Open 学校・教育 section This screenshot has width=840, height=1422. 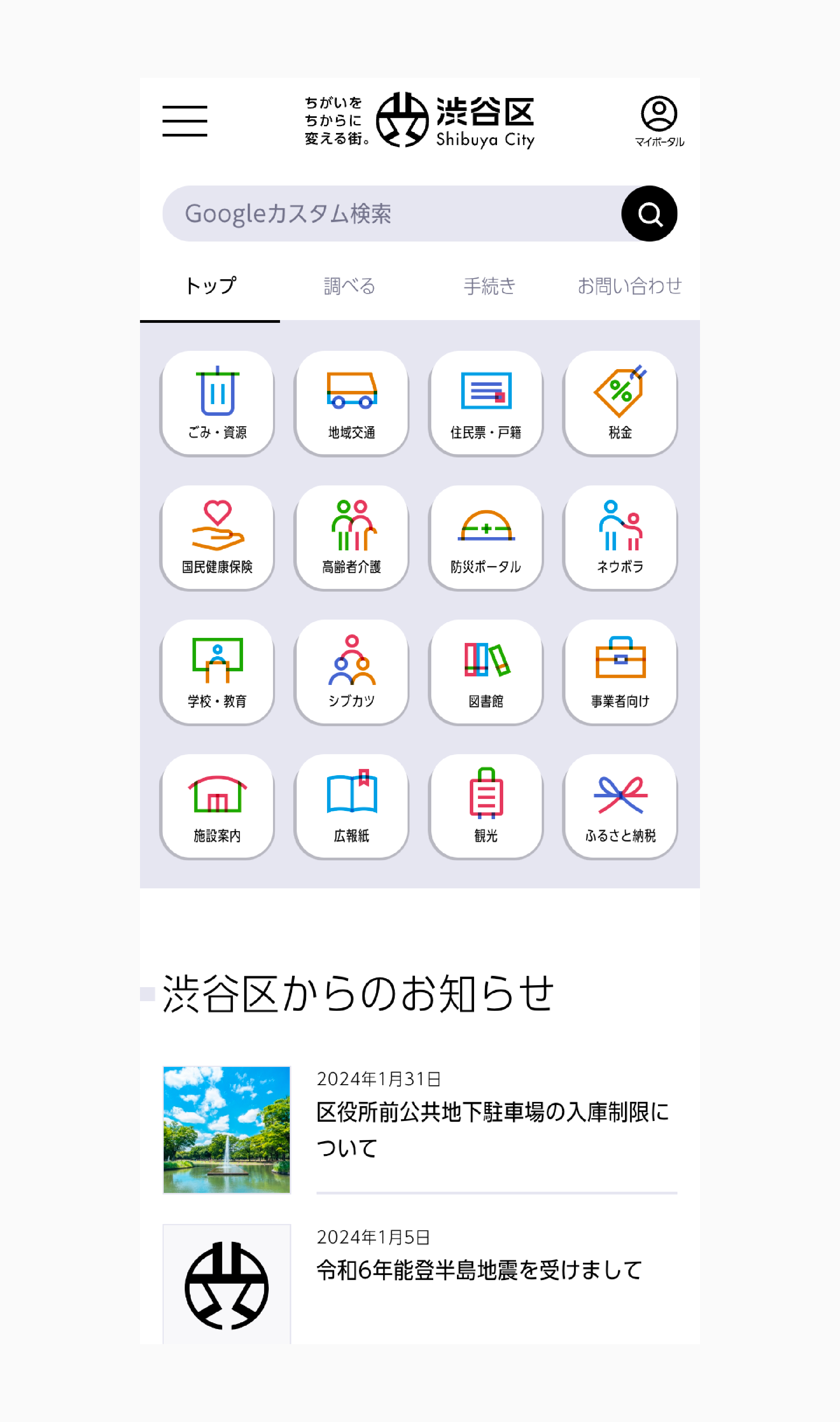[x=217, y=671]
